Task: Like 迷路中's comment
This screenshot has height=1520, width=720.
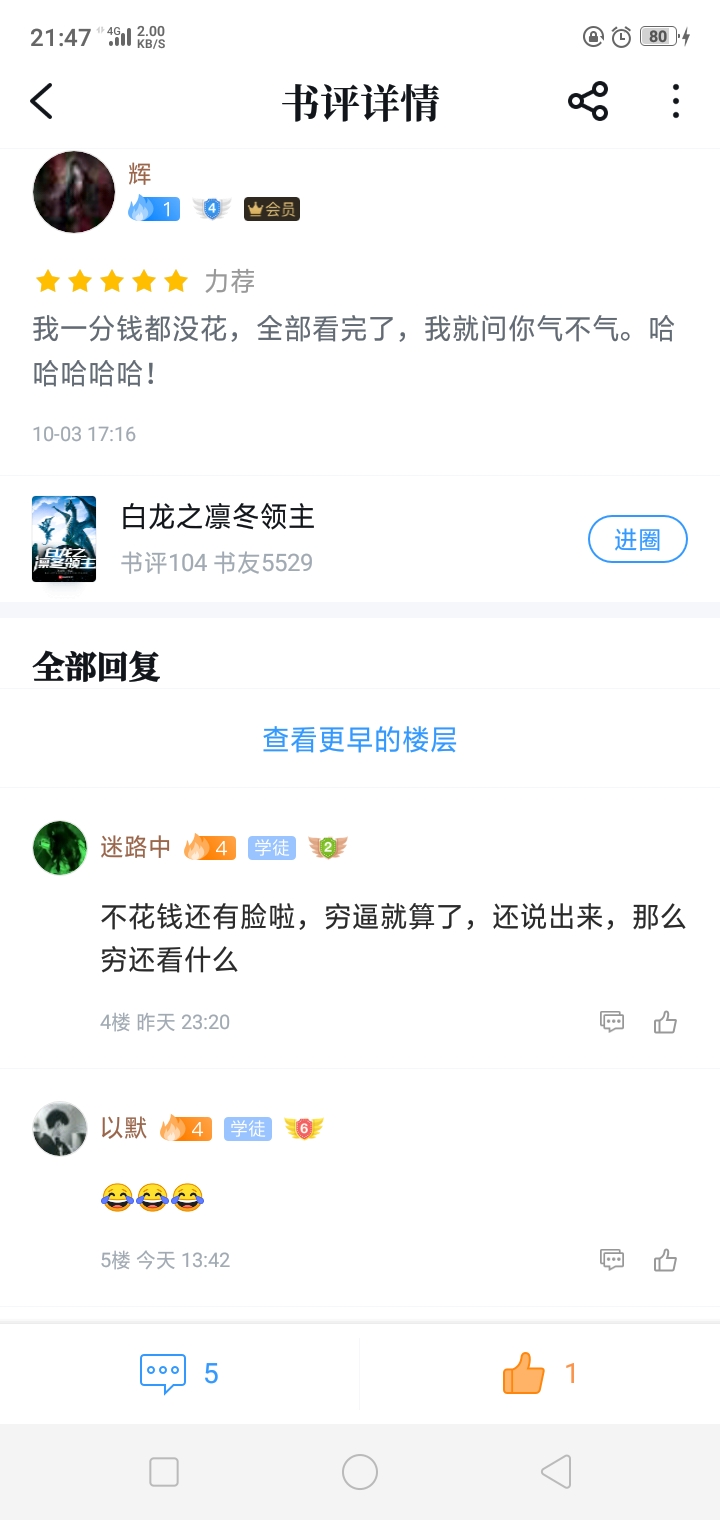Action: pos(665,1021)
